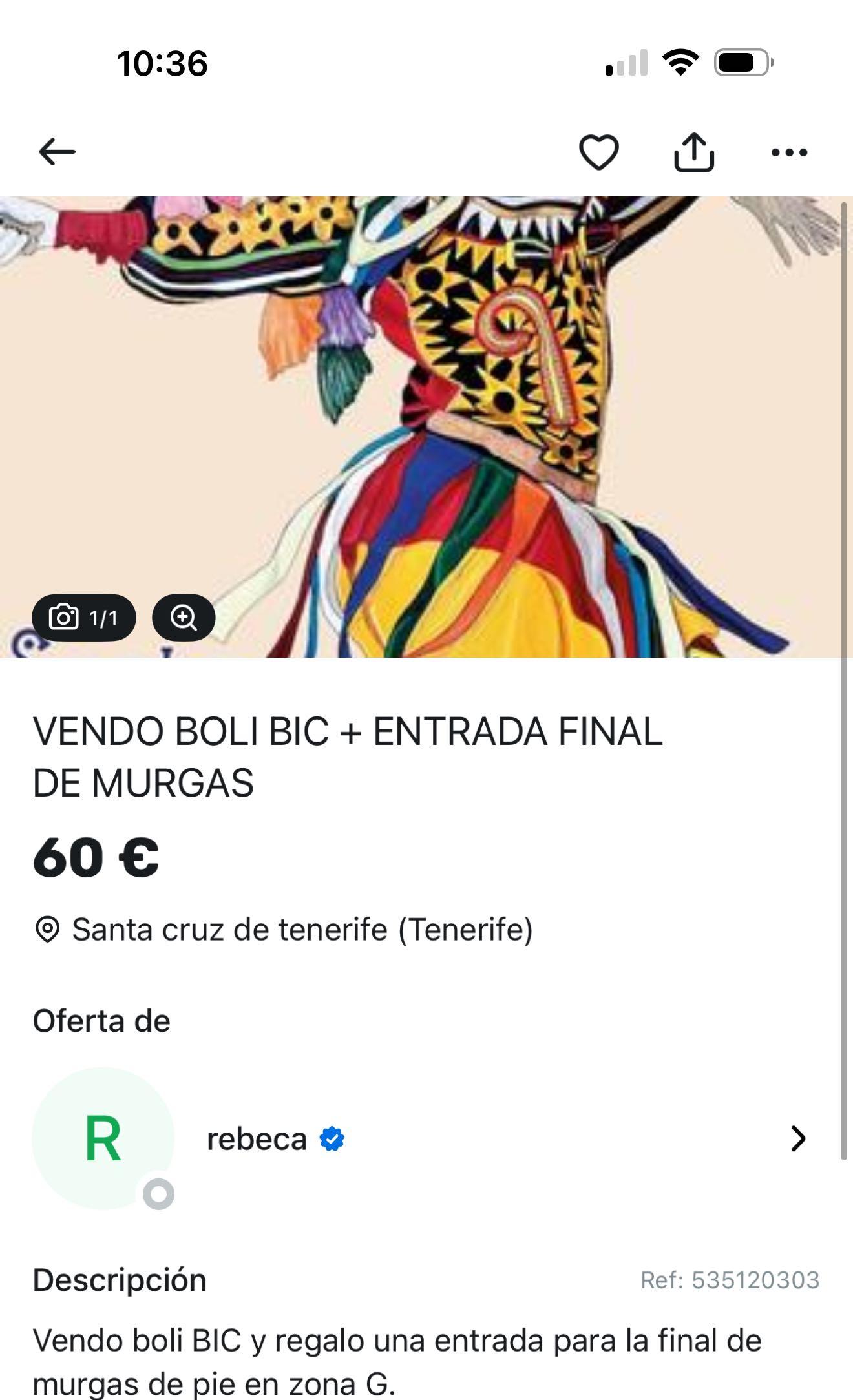The image size is (853, 1400).
Task: Open the three-dot overflow menu
Action: click(x=789, y=152)
